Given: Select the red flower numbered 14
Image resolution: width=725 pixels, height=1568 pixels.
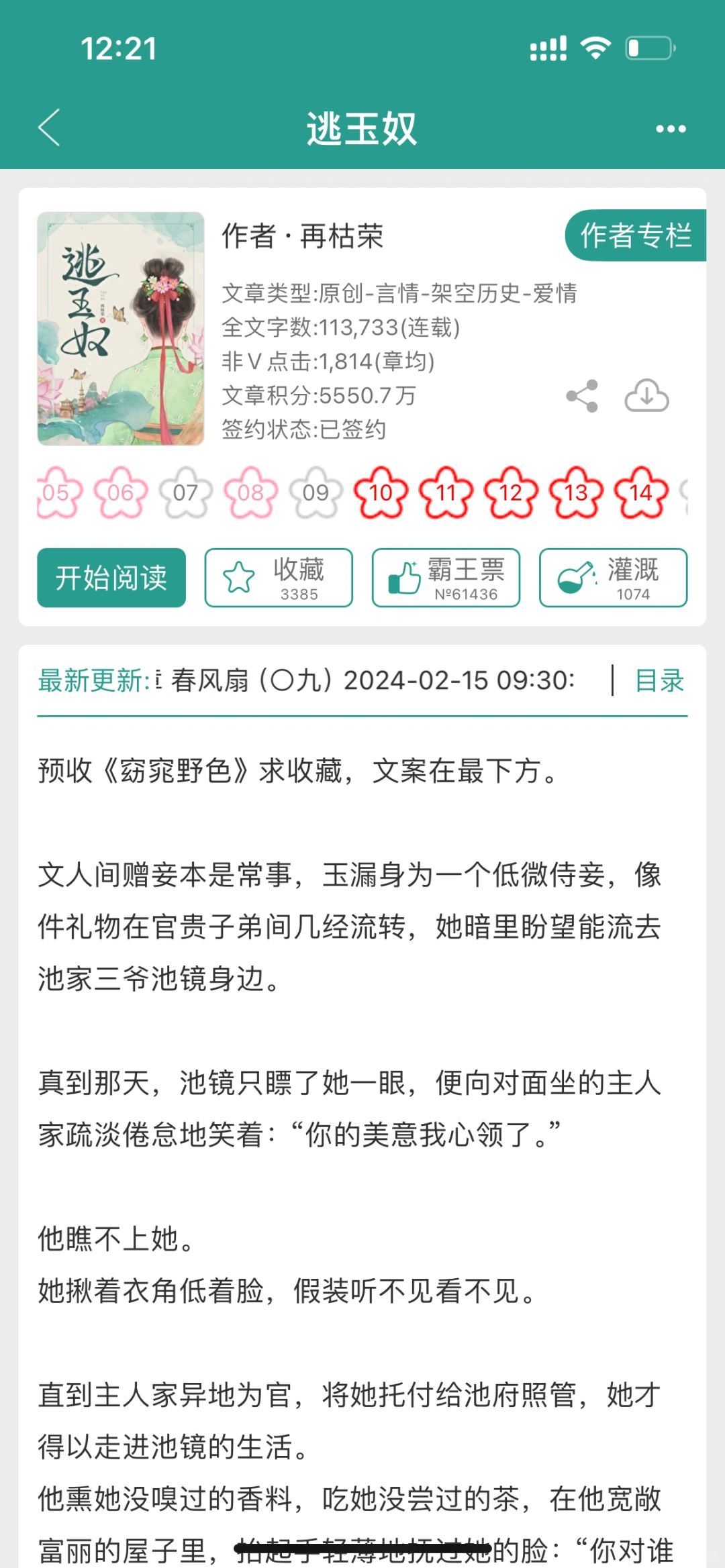Looking at the screenshot, I should (x=641, y=492).
